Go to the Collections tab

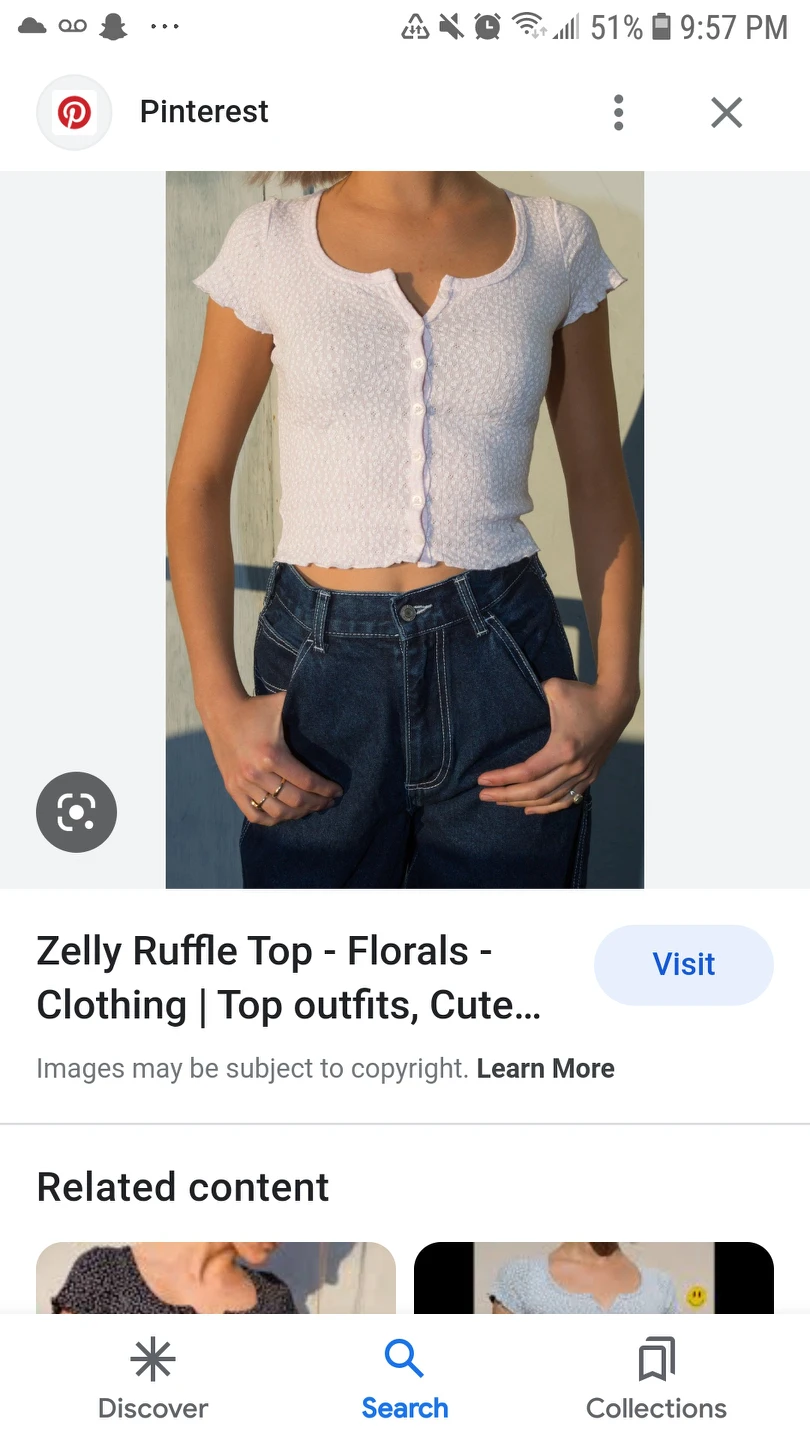(656, 1380)
